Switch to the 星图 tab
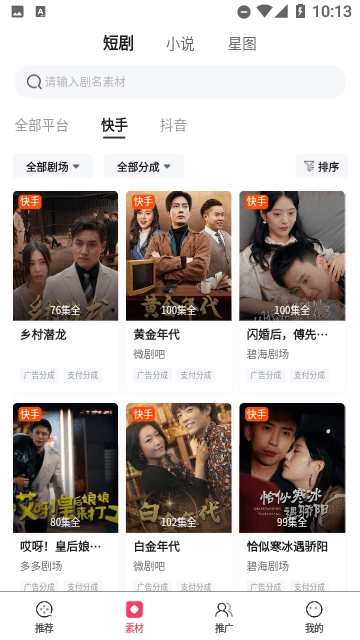The height and width of the screenshot is (640, 360). click(242, 44)
